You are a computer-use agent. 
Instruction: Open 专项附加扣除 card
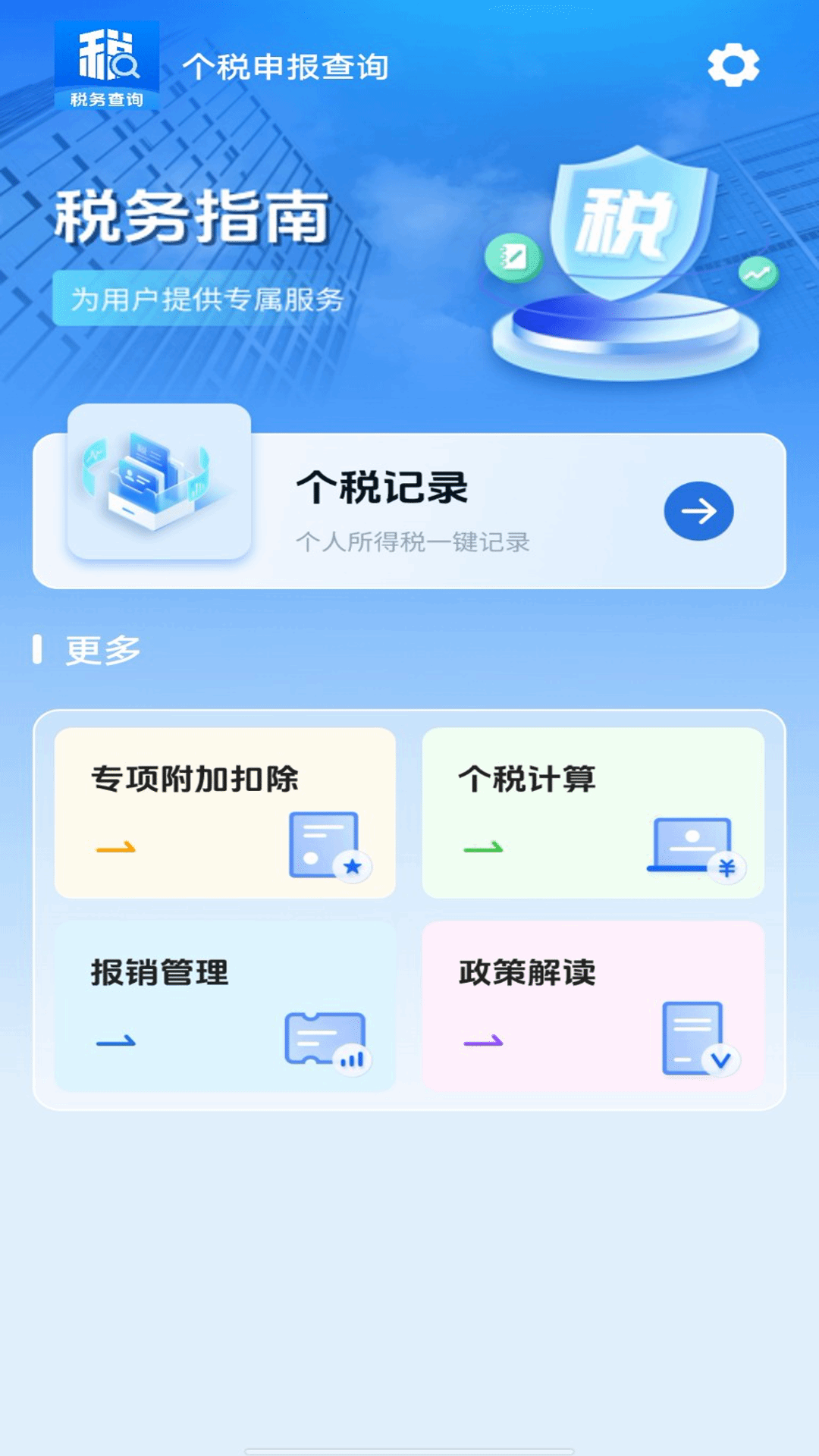point(225,813)
